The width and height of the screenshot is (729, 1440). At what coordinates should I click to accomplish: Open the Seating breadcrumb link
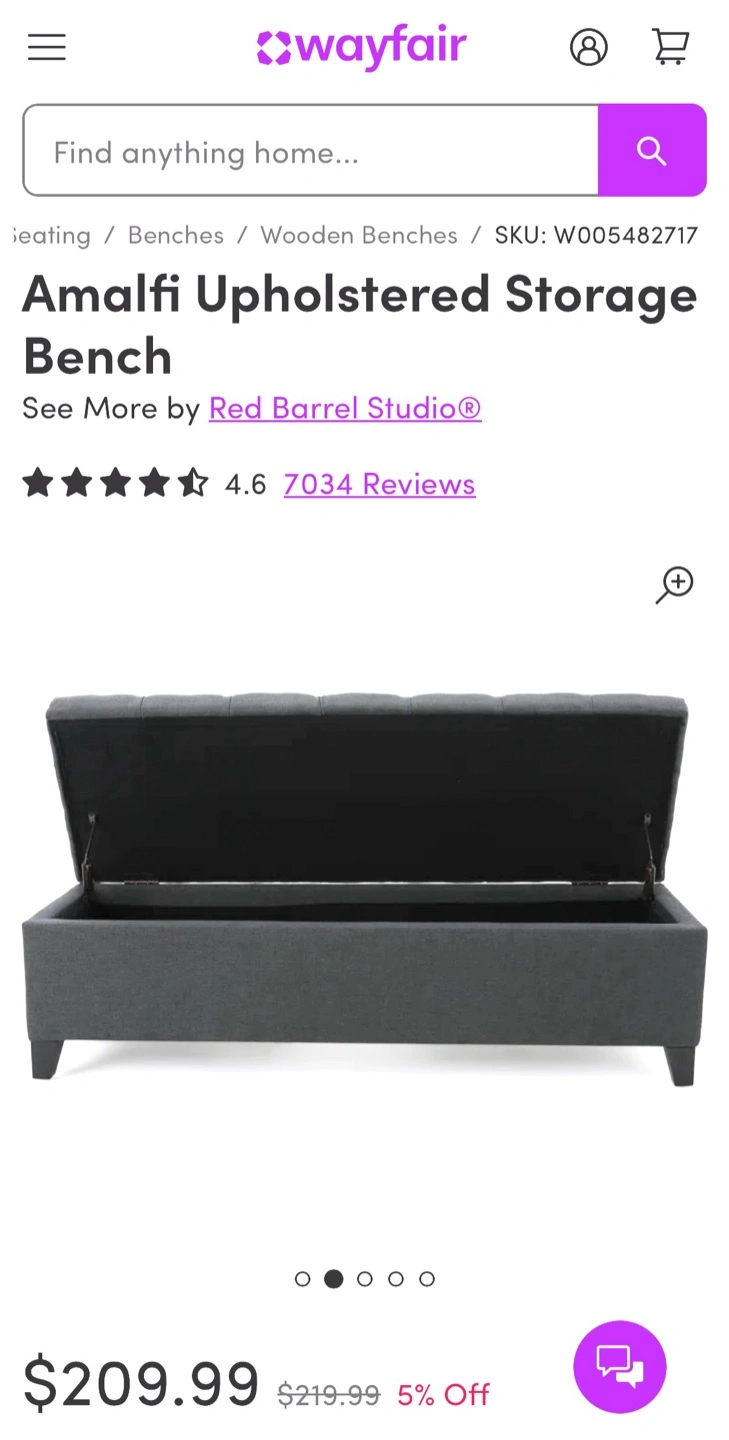(50, 236)
